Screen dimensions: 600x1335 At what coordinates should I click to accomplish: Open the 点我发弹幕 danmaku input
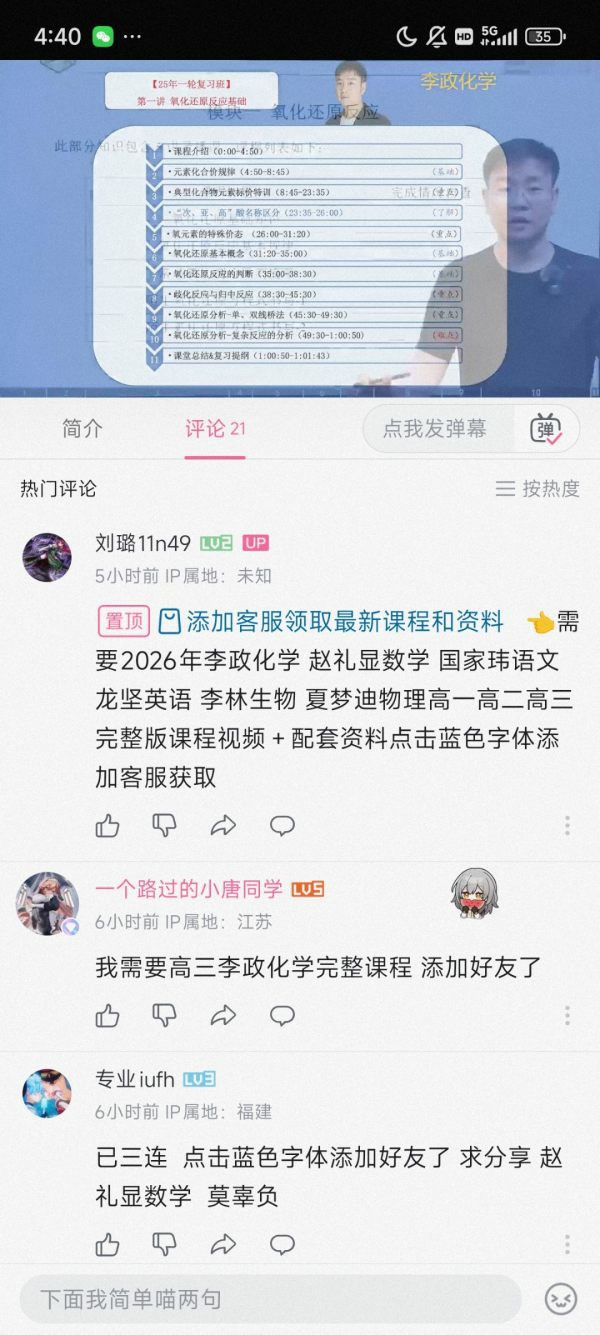[x=435, y=429]
